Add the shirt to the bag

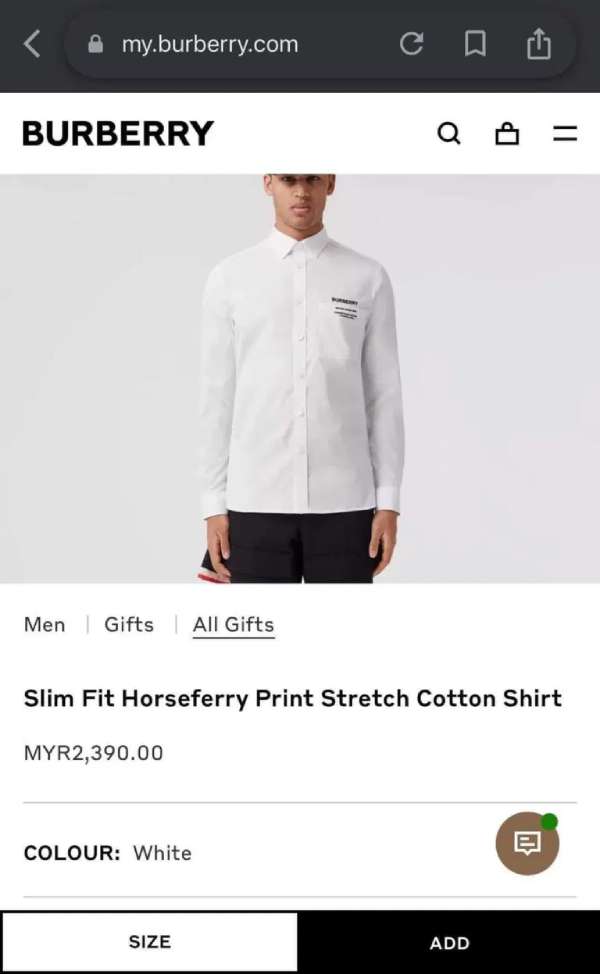(449, 942)
